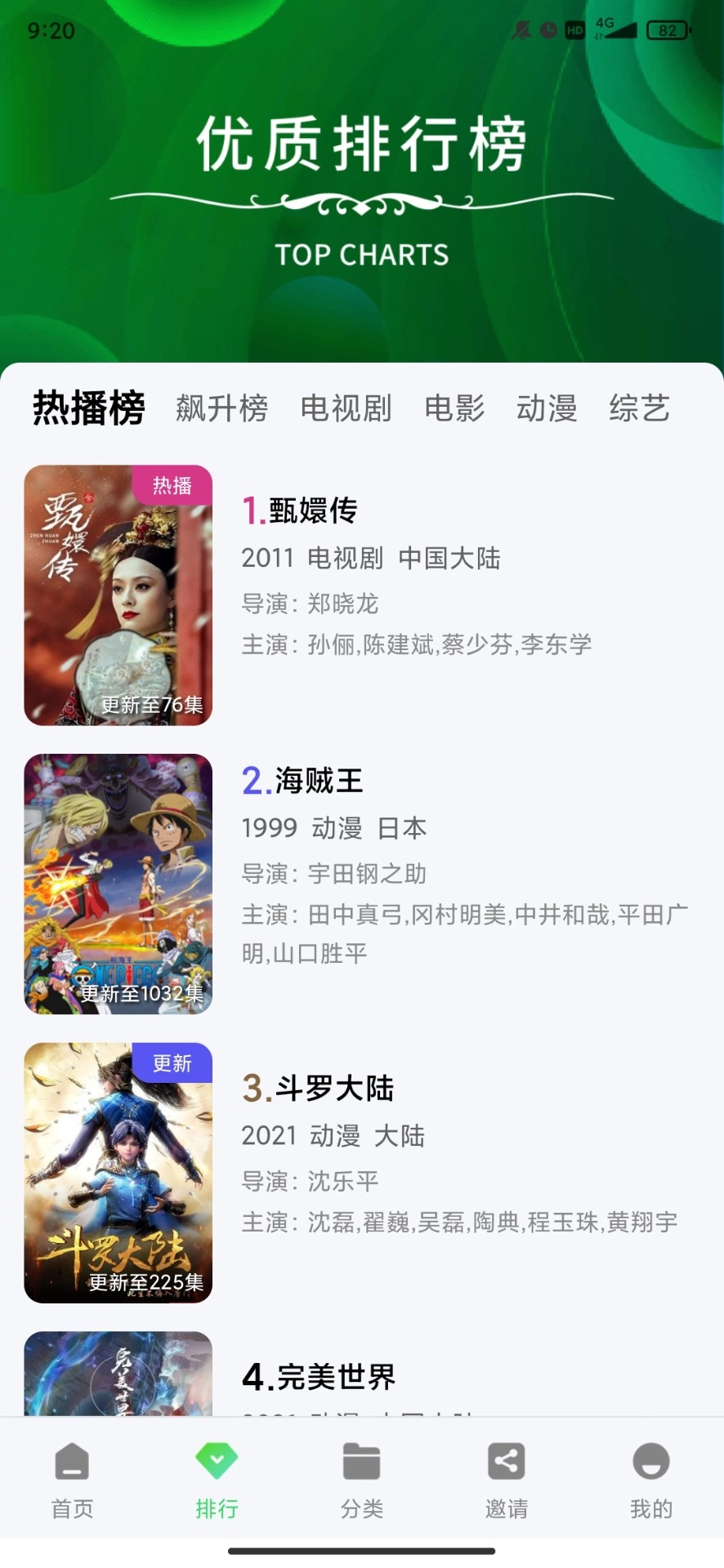The image size is (724, 1568).
Task: Select the 综艺 variety show tab
Action: tap(640, 408)
